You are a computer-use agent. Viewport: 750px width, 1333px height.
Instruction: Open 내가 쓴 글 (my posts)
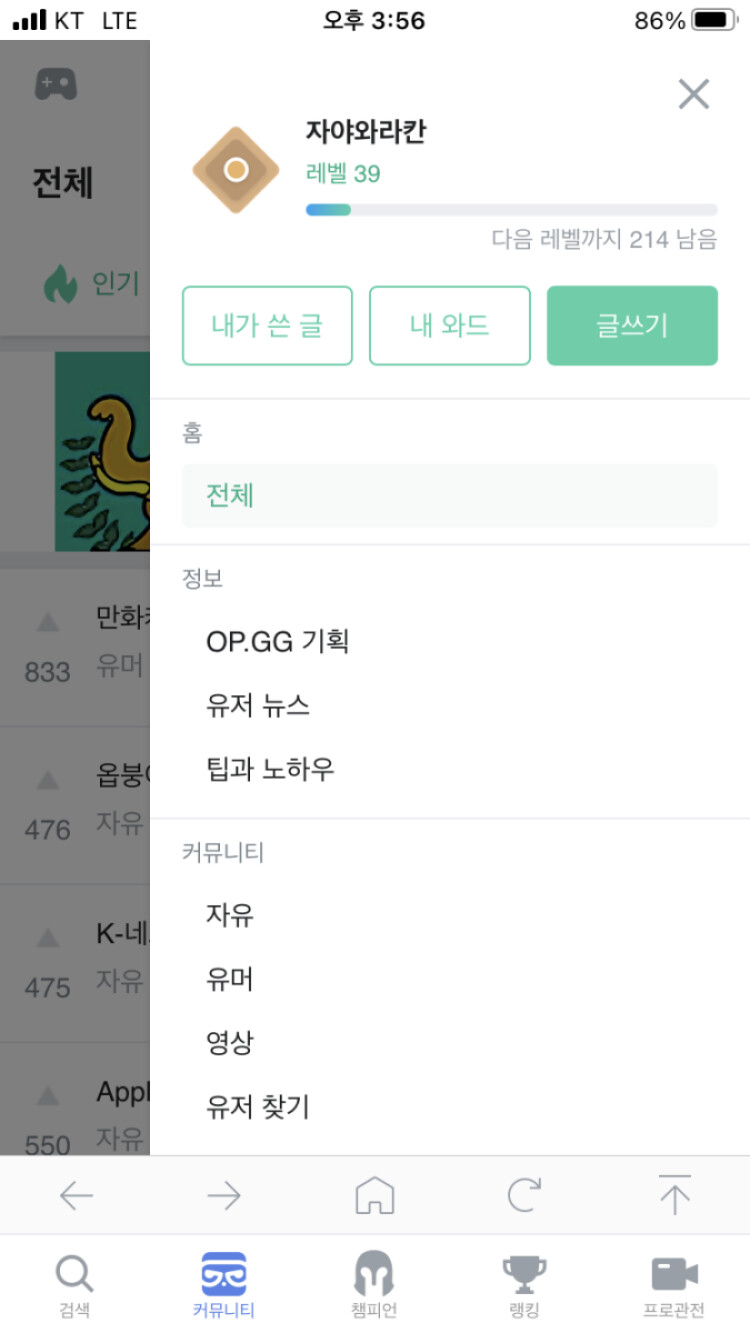pos(267,326)
